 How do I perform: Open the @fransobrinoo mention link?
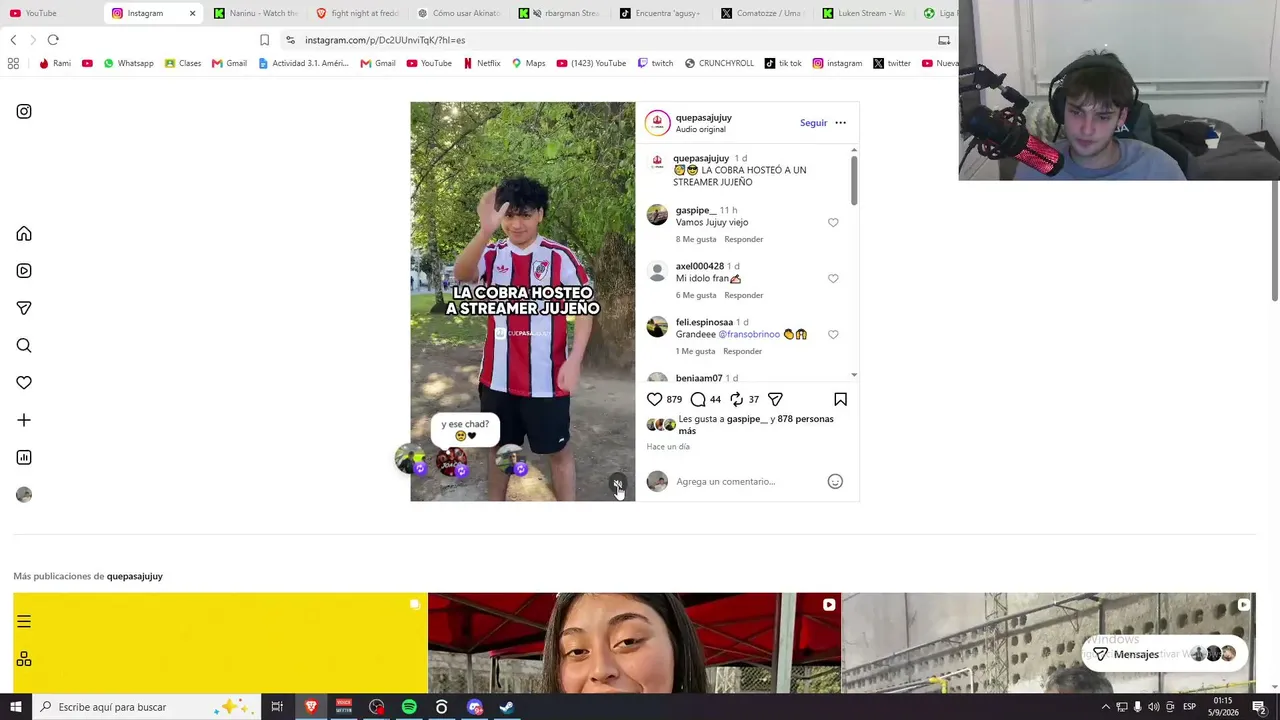(749, 334)
